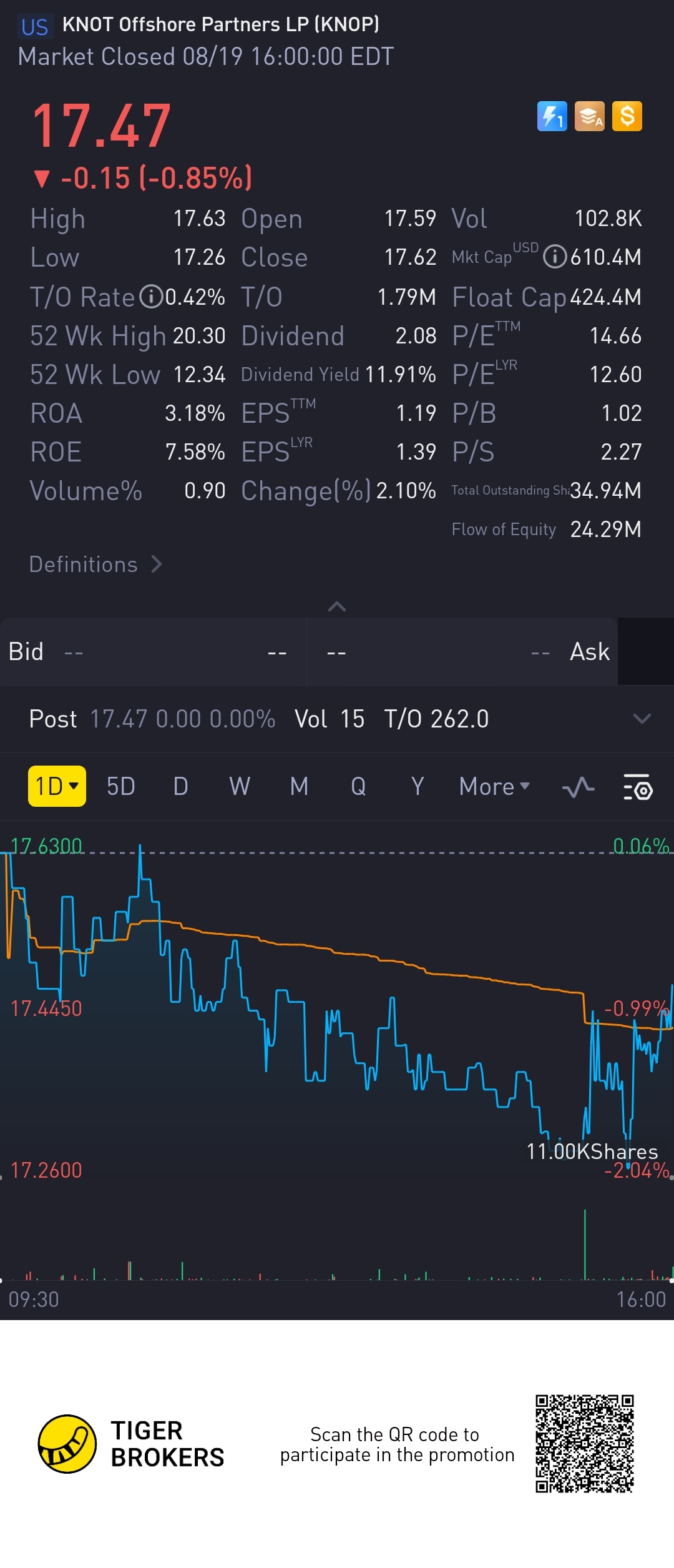Collapse the stock details panel
Screen dimensions: 674x1568
pyautogui.click(x=337, y=606)
